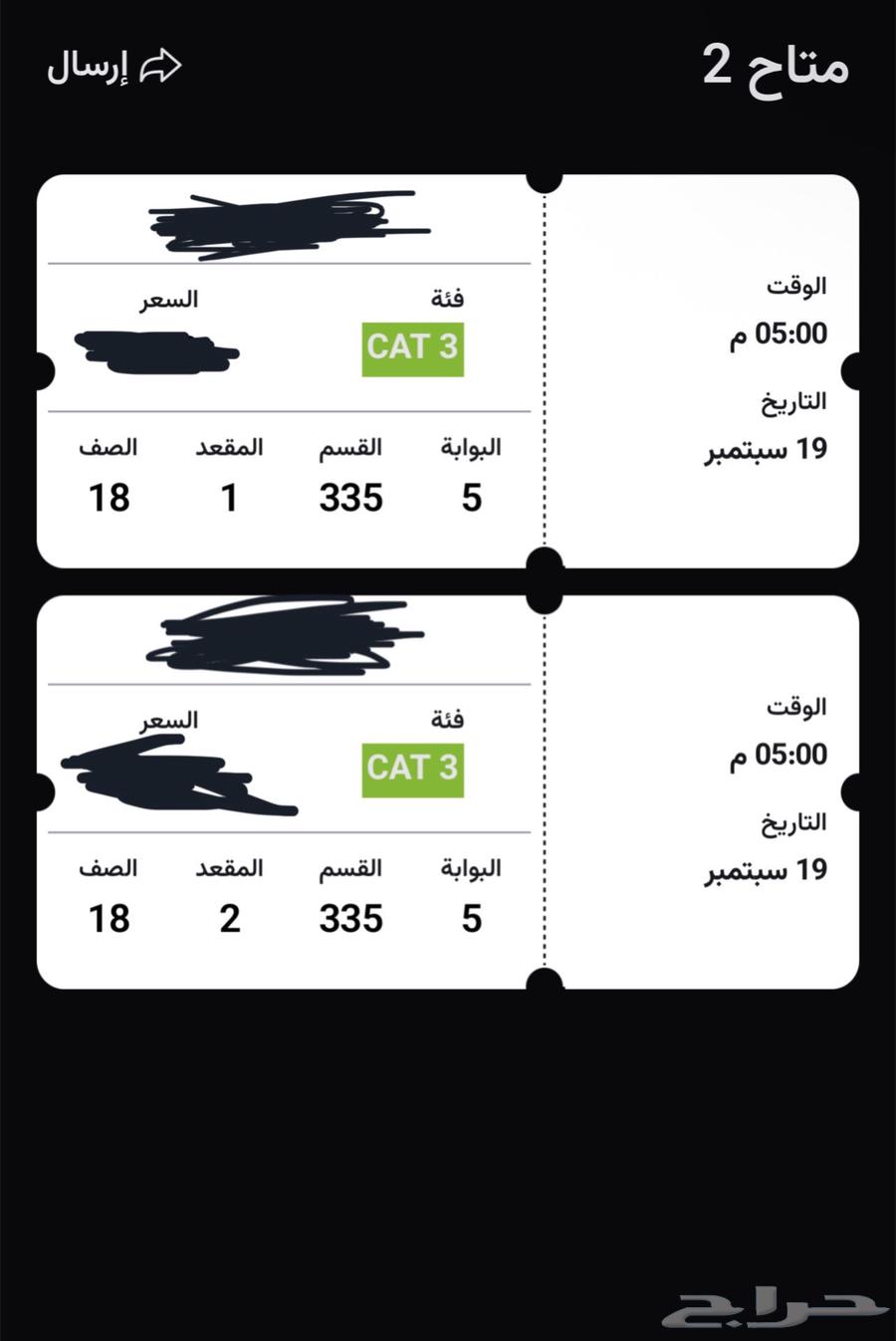Image resolution: width=896 pixels, height=1341 pixels.
Task: Click seat number 1 on first ticket
Action: click(x=230, y=498)
